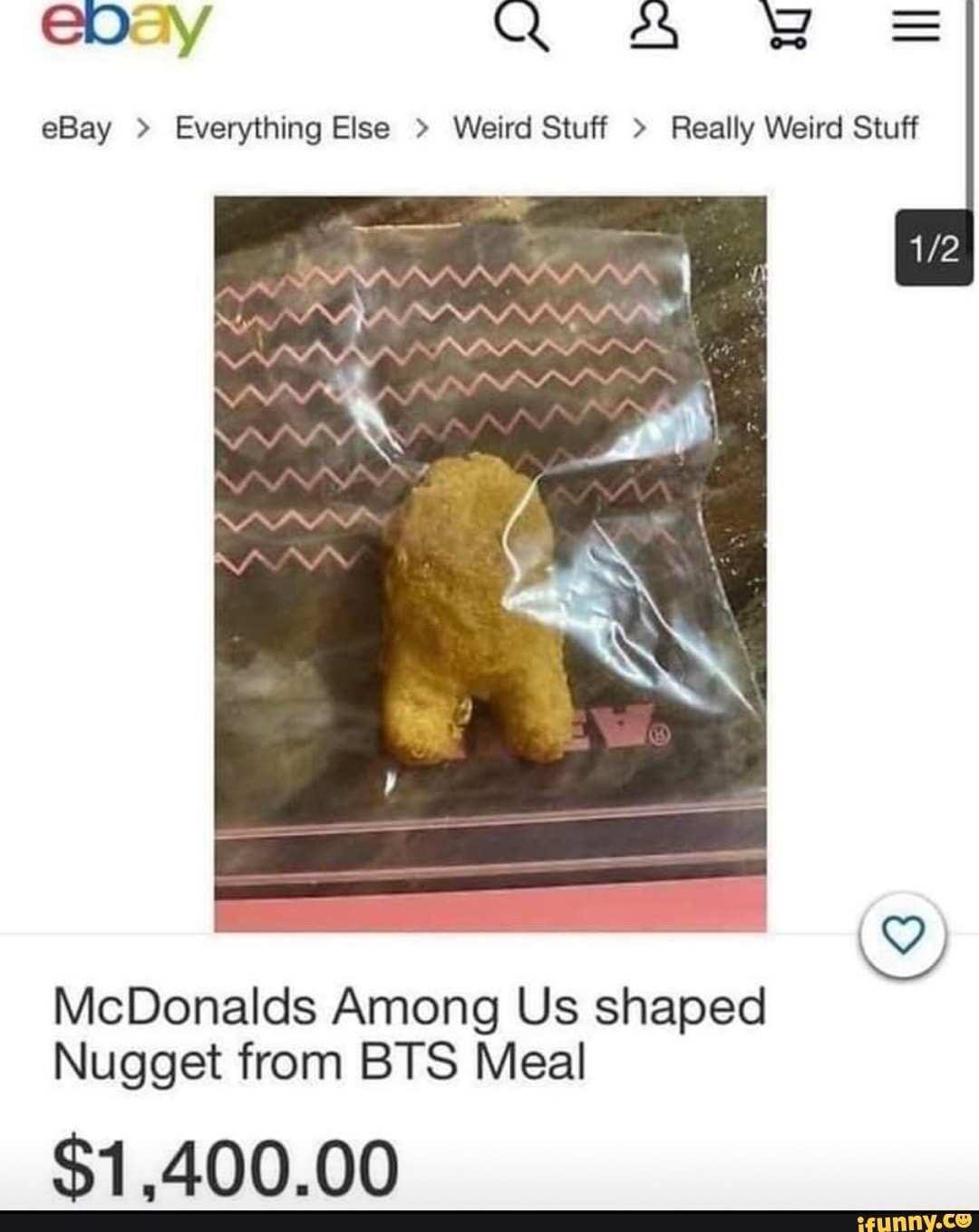Expand the hamburger menu for more options
This screenshot has width=979, height=1232.
coord(916,27)
